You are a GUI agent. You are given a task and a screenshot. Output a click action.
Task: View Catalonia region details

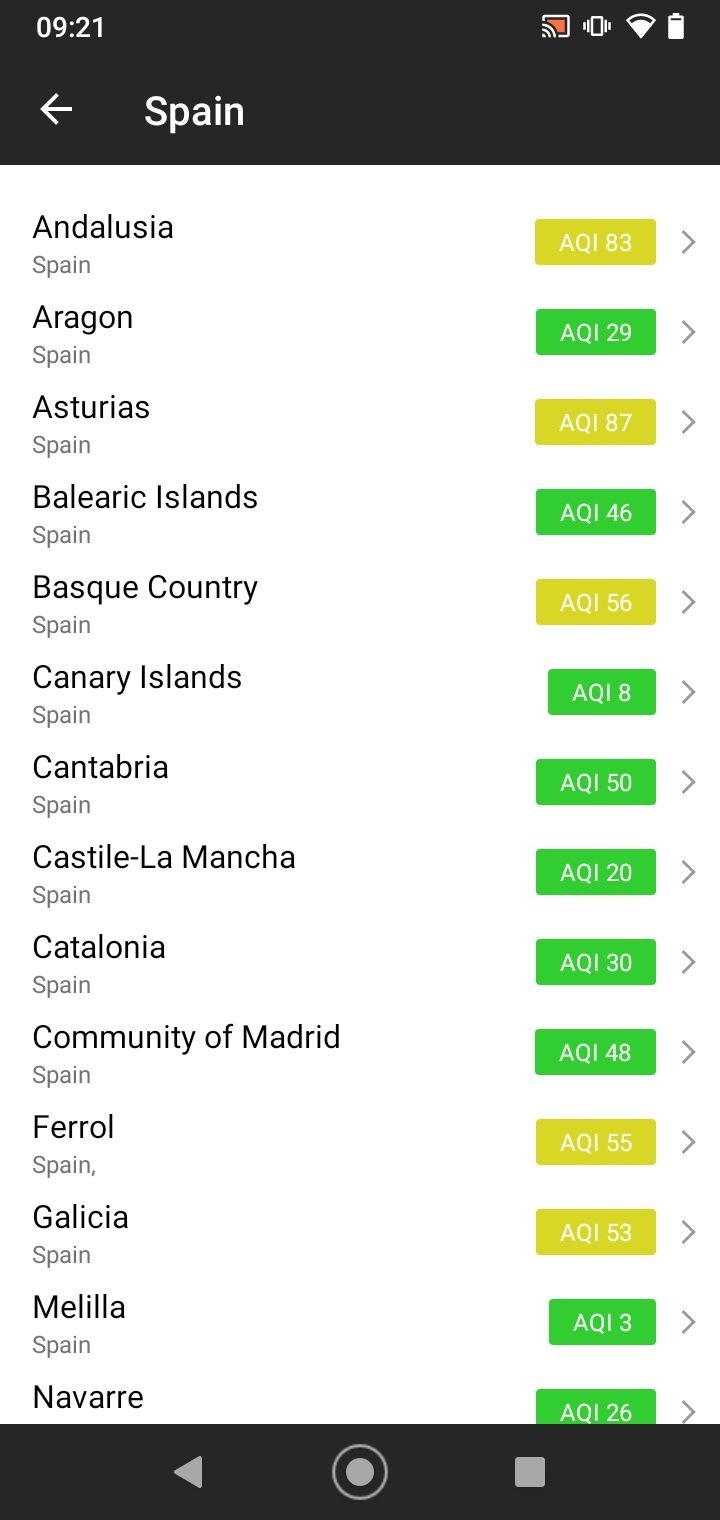click(x=360, y=963)
